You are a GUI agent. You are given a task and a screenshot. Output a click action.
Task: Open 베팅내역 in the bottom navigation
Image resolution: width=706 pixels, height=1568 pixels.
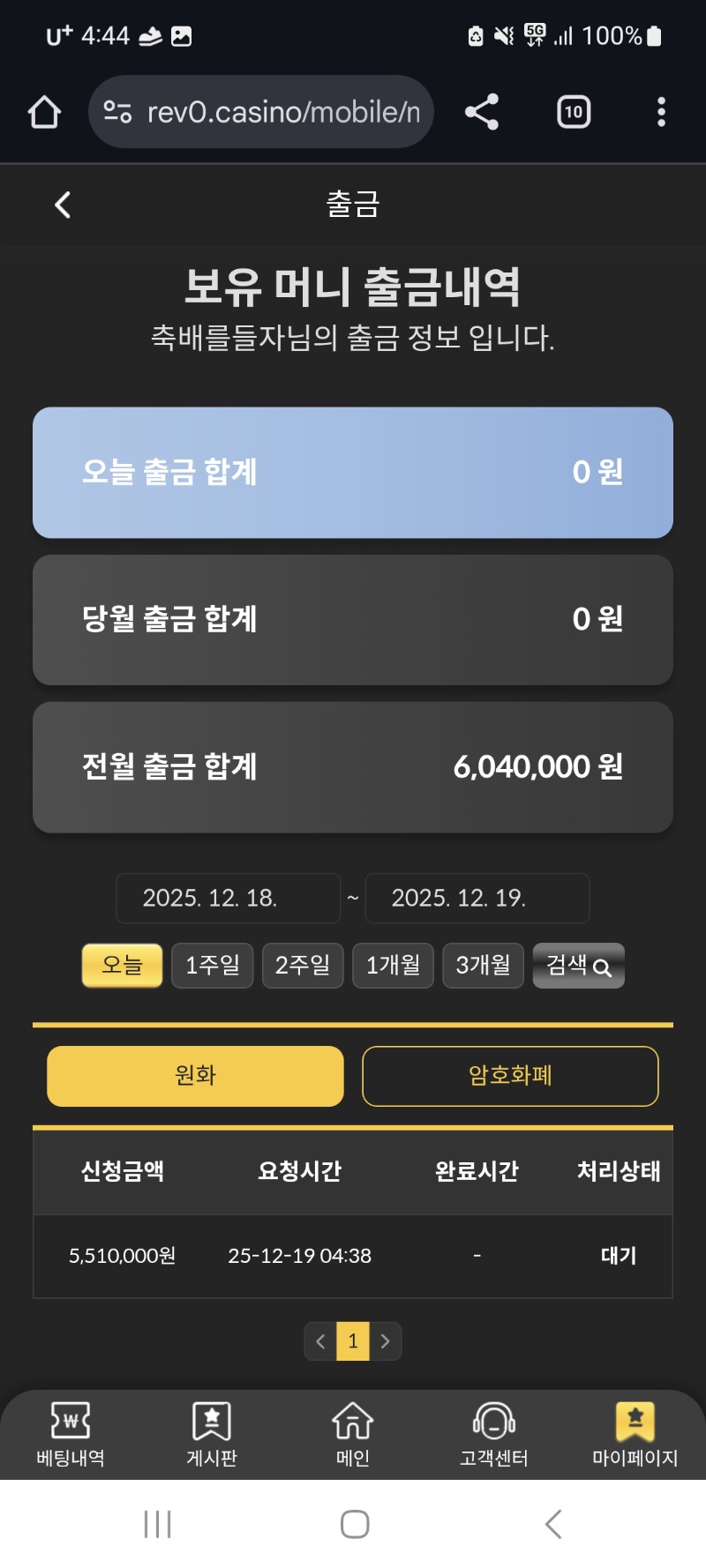[71, 1434]
